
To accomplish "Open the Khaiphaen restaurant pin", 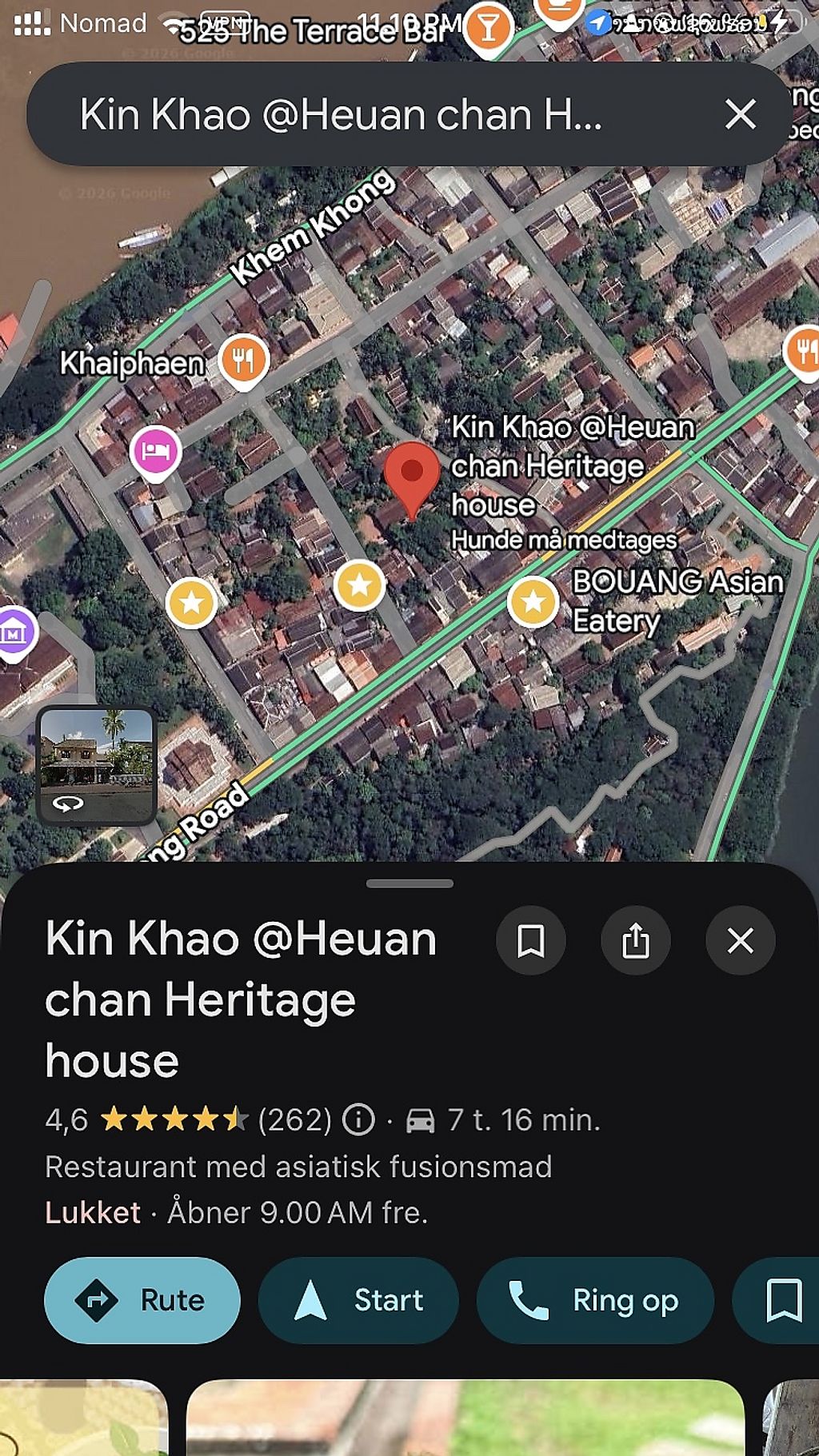I will [x=244, y=360].
